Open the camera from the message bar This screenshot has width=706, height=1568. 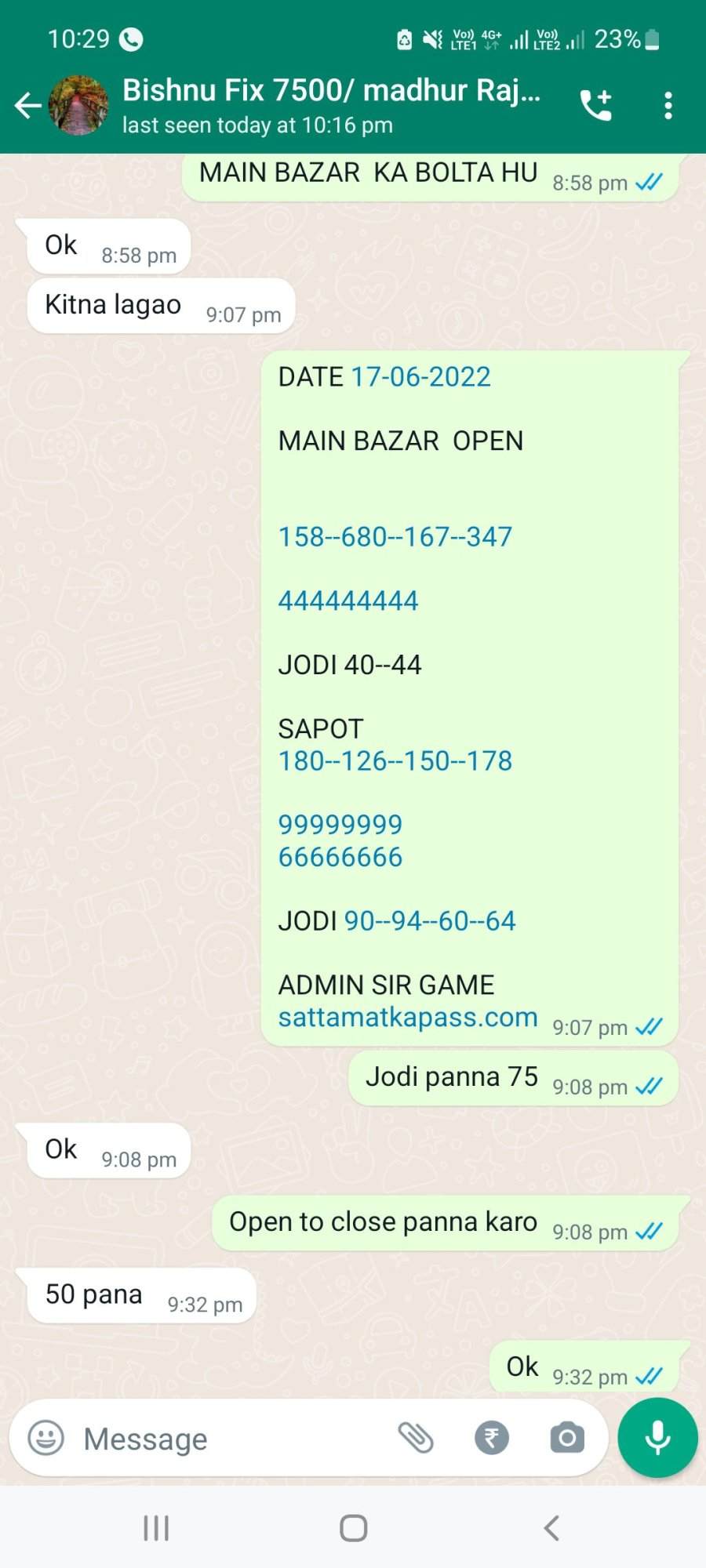567,1438
